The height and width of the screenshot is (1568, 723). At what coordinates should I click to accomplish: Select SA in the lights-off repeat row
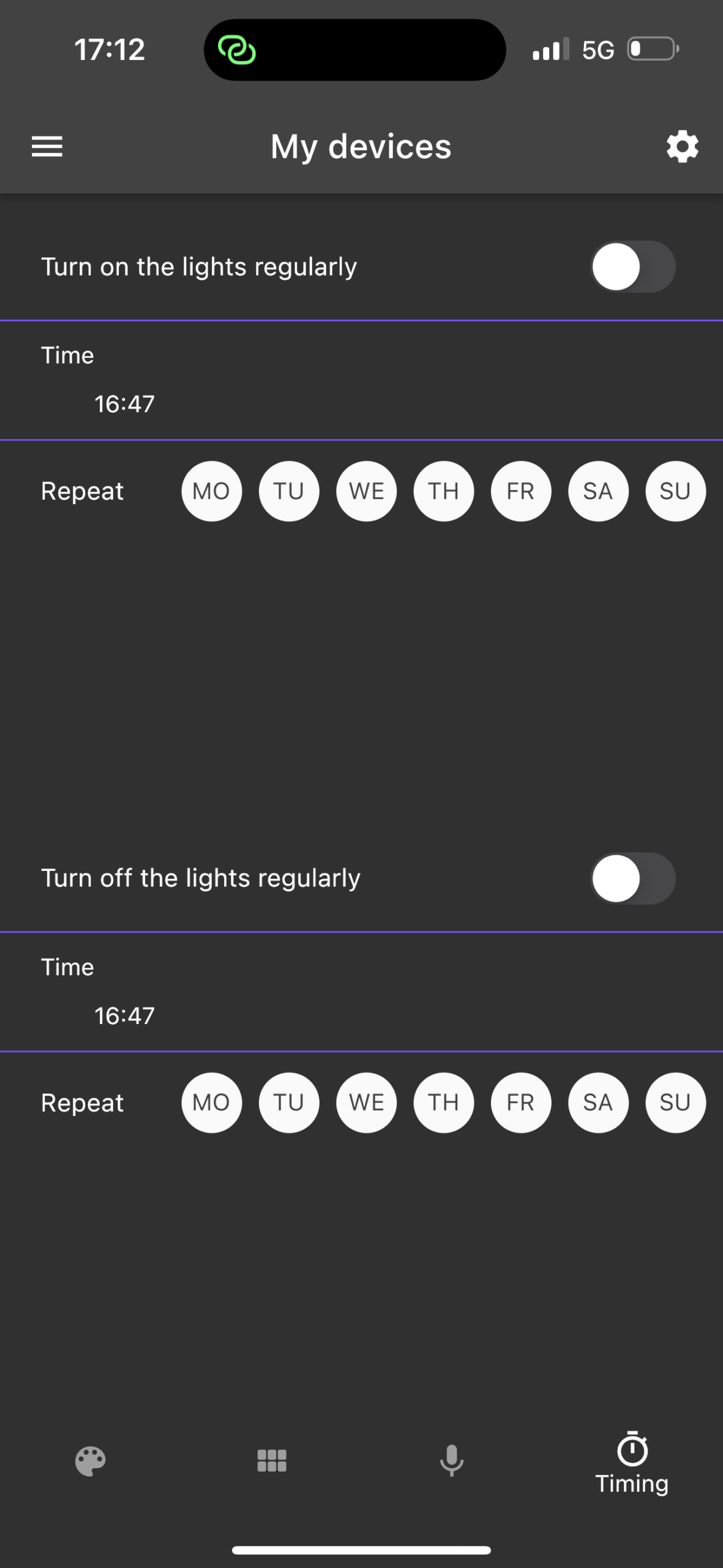click(x=598, y=1102)
